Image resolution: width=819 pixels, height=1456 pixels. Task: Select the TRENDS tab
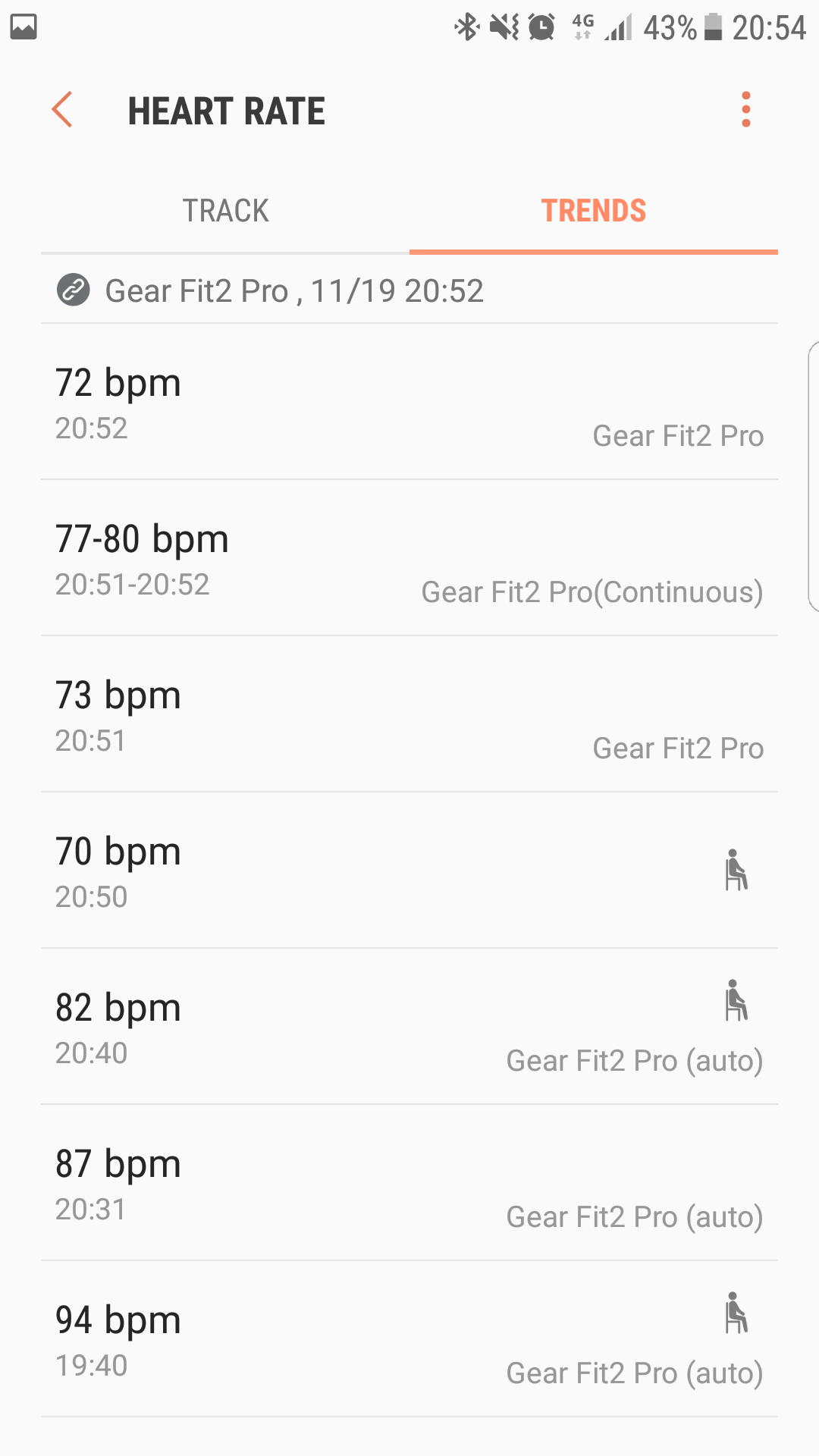click(594, 211)
